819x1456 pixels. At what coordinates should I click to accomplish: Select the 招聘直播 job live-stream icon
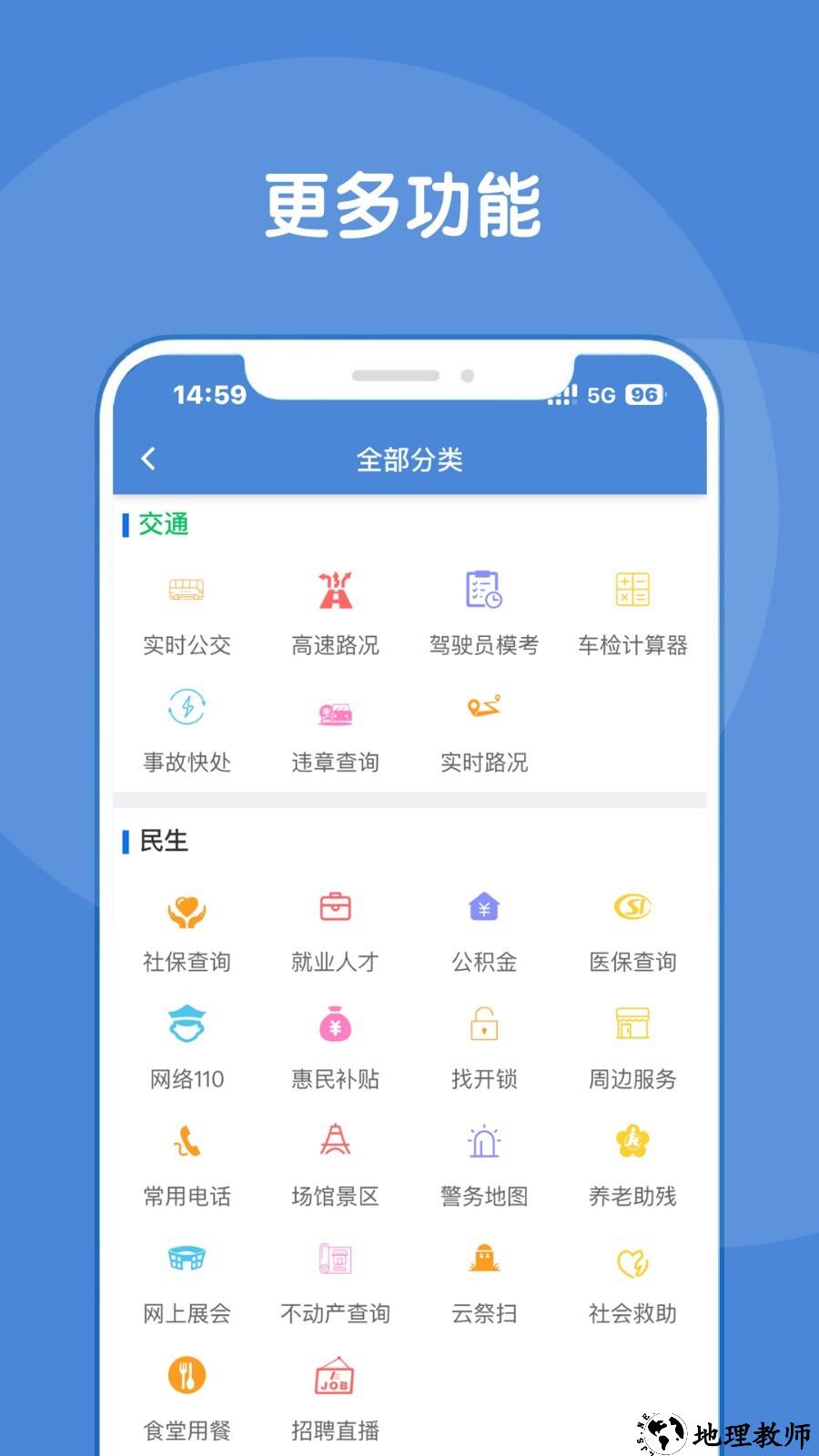(x=335, y=1397)
